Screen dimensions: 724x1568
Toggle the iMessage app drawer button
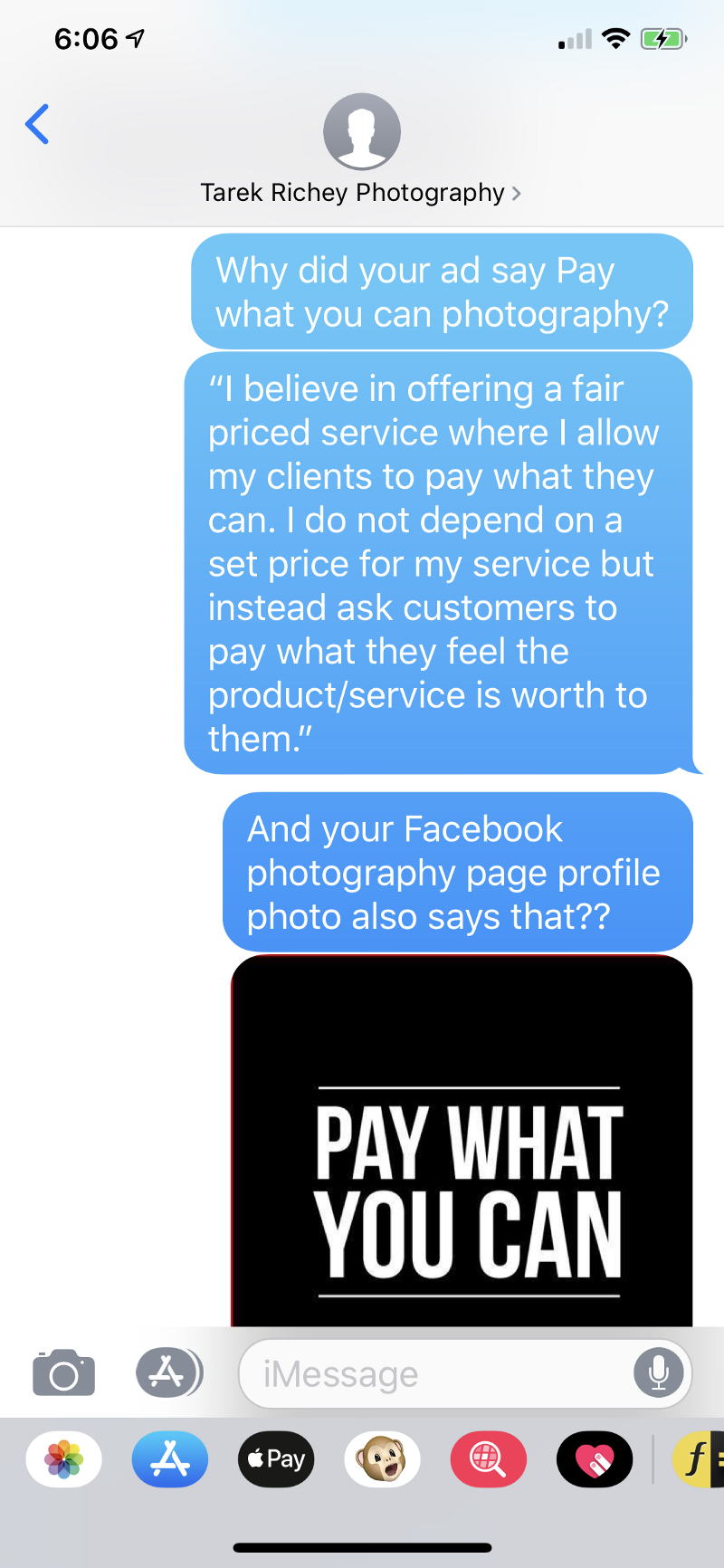pos(168,1373)
